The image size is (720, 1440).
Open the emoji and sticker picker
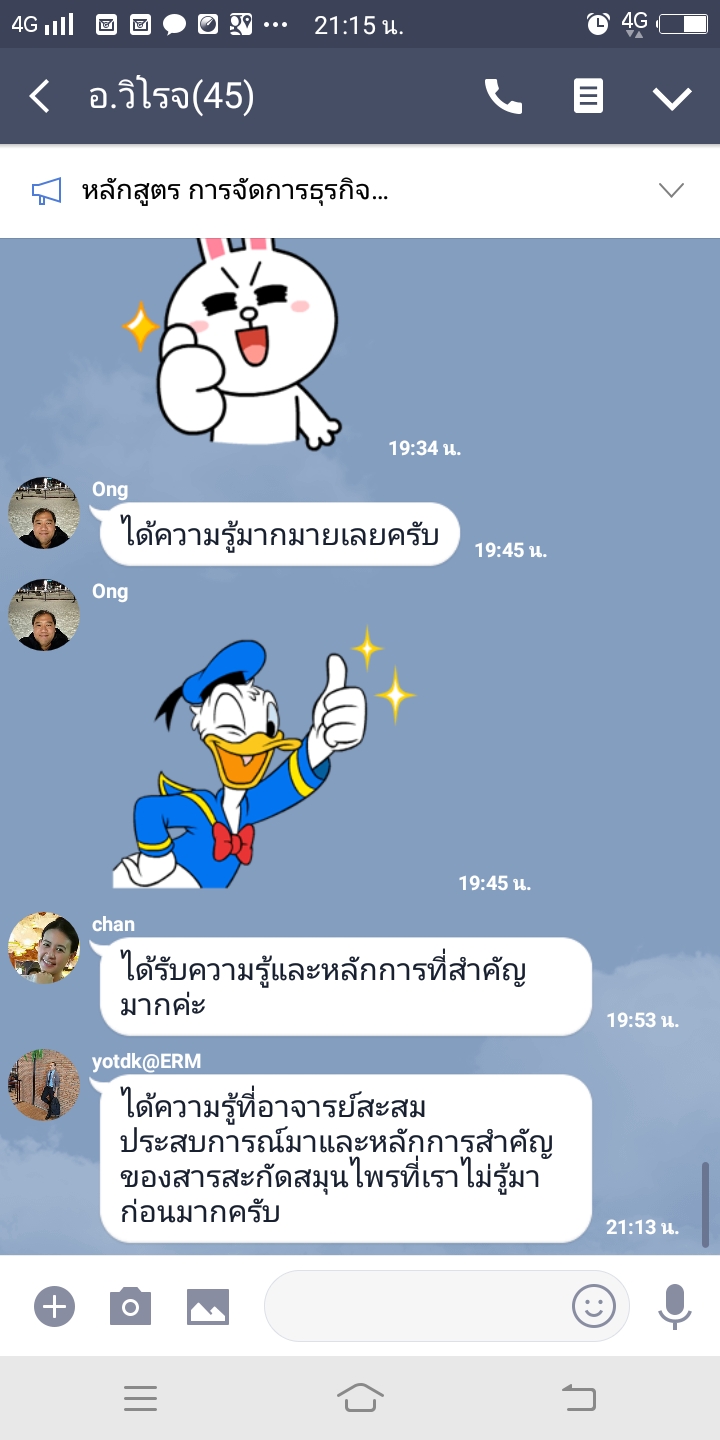[x=593, y=1306]
